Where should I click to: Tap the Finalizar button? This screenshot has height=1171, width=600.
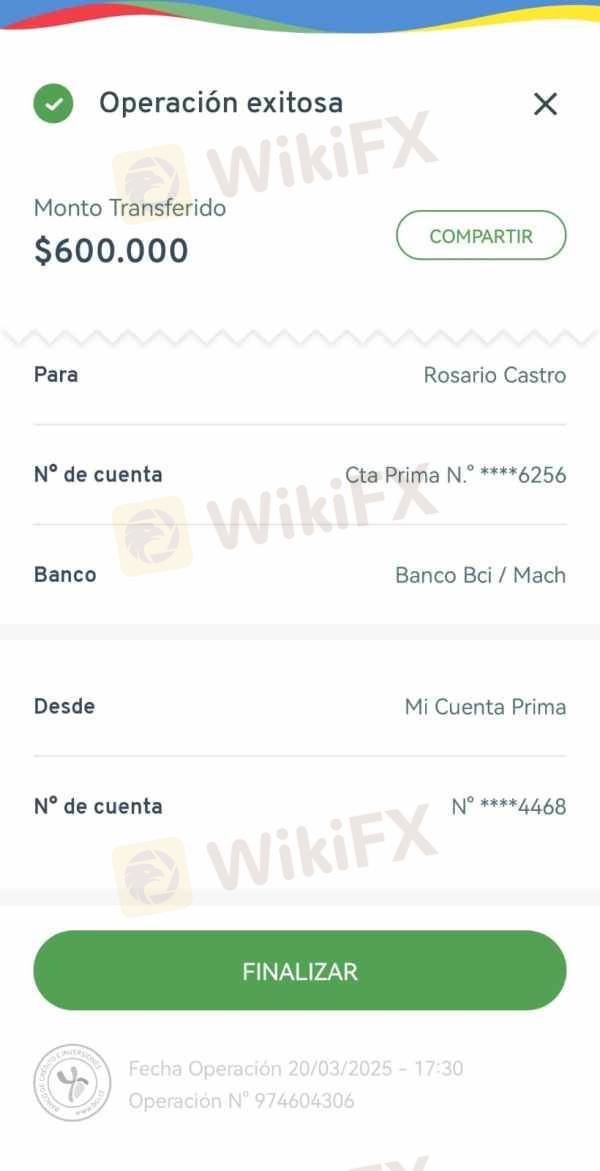pos(300,970)
